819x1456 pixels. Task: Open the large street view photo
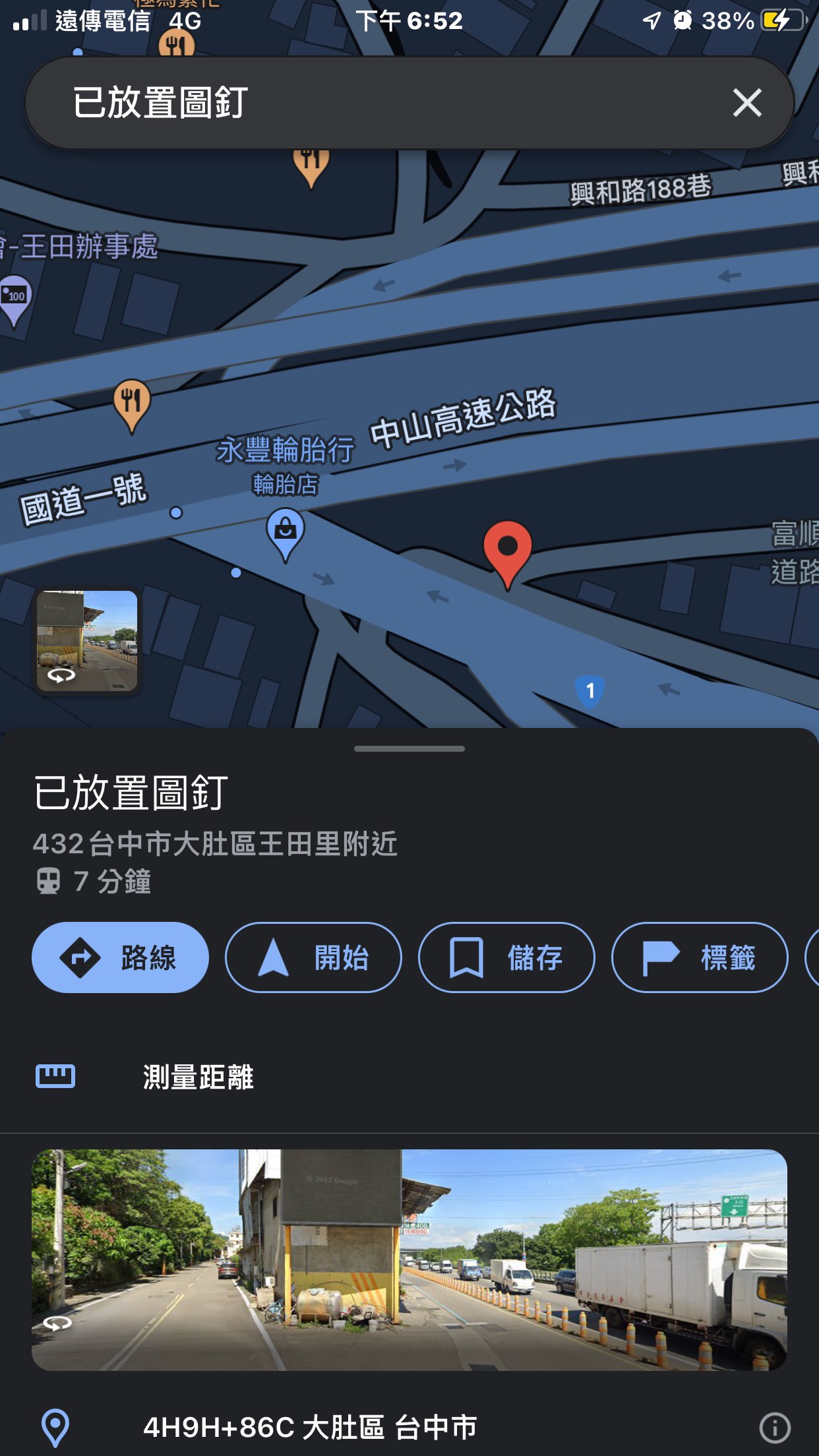point(409,1260)
